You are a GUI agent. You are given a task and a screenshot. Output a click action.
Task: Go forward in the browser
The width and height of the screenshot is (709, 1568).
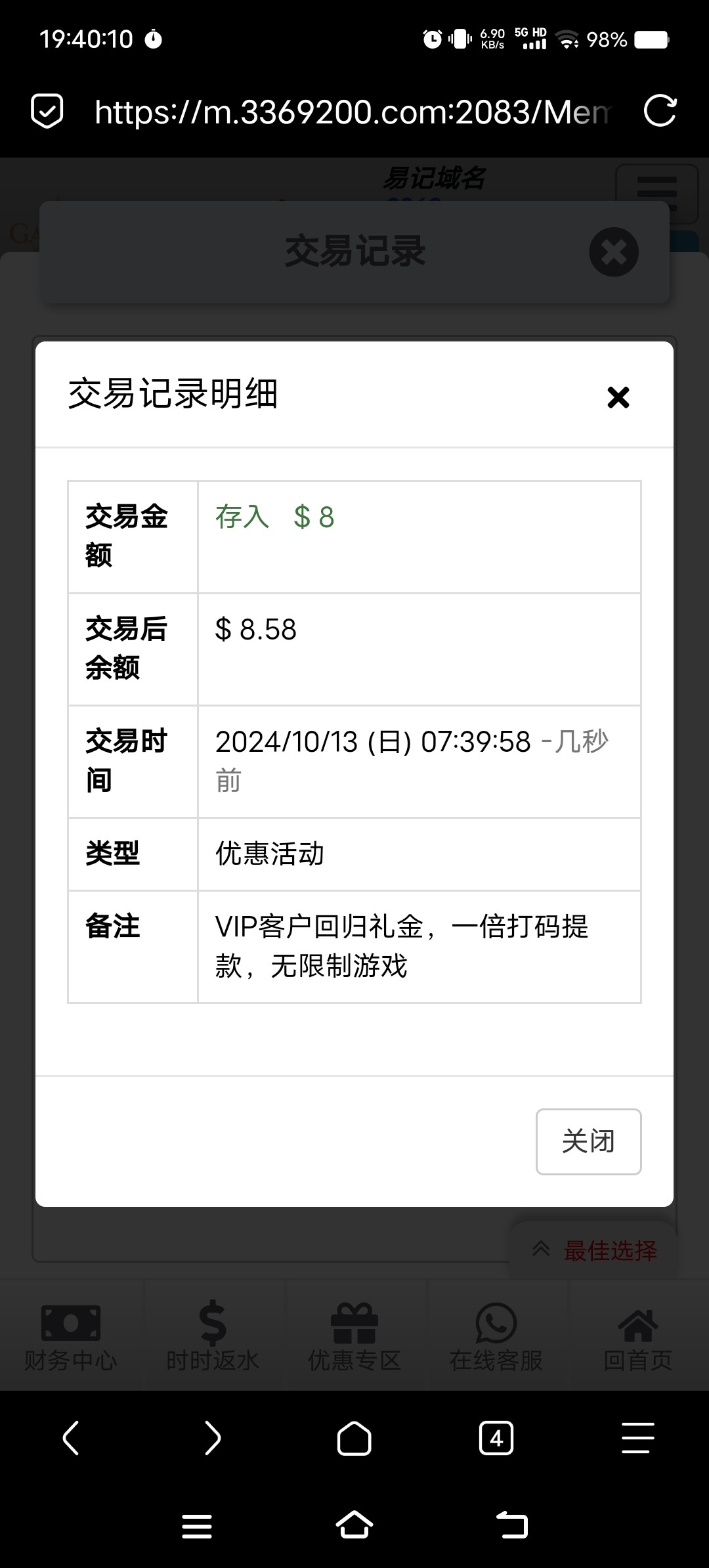(213, 1438)
